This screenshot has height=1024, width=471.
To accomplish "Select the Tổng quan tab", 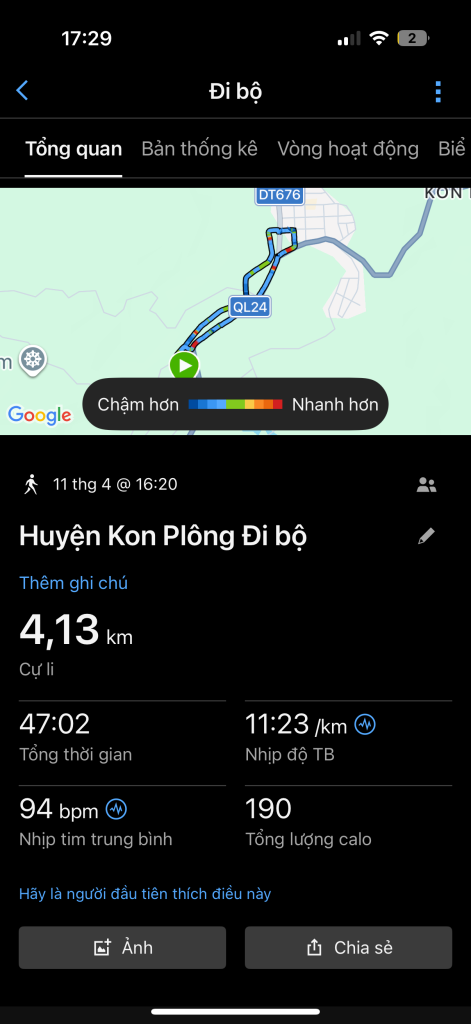I will tap(73, 149).
